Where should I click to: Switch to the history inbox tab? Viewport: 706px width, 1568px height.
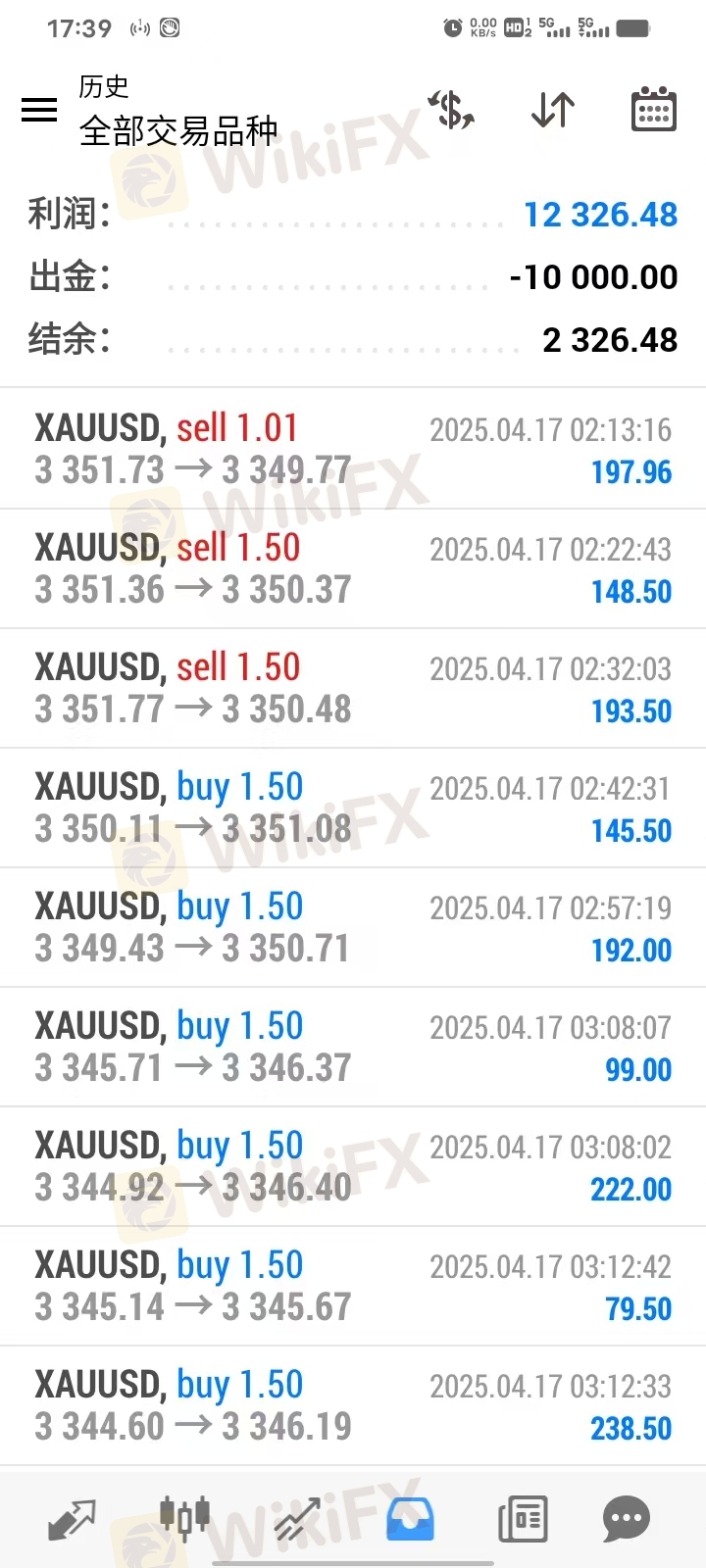[x=410, y=1519]
